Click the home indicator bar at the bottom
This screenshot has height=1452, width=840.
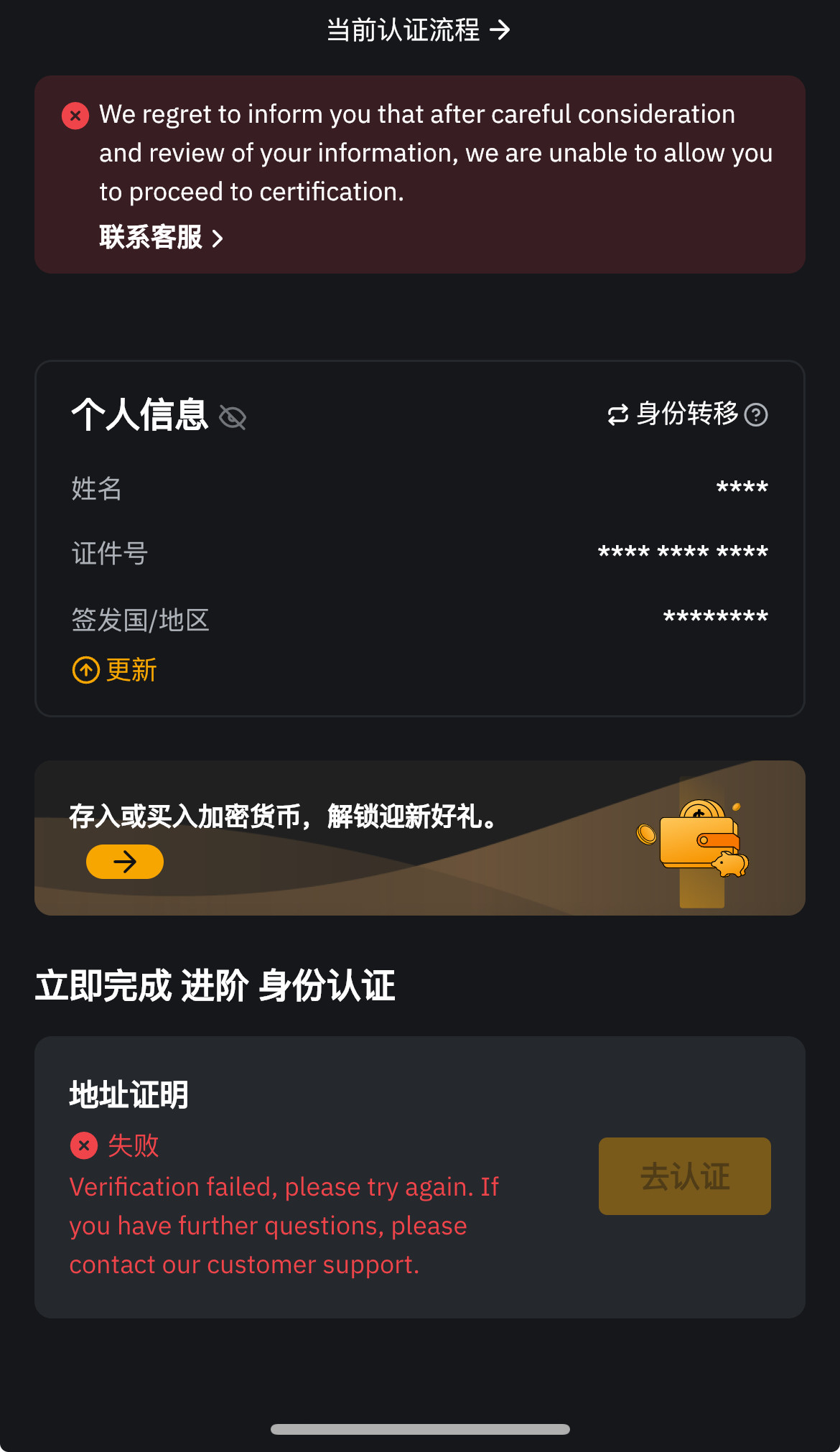click(x=420, y=1429)
